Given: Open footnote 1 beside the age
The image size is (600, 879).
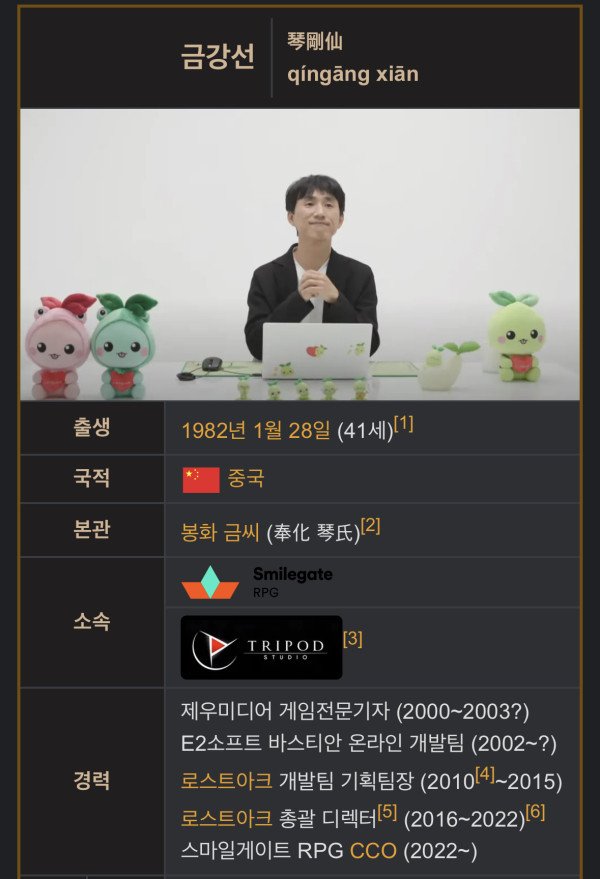Looking at the screenshot, I should (x=403, y=424).
